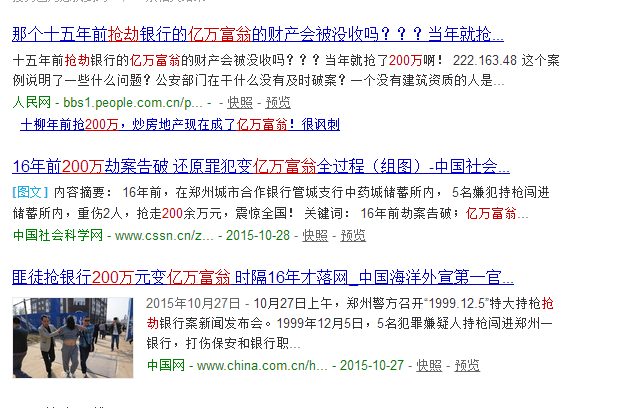Open the 快照 link under the 中国网 result

429,366
